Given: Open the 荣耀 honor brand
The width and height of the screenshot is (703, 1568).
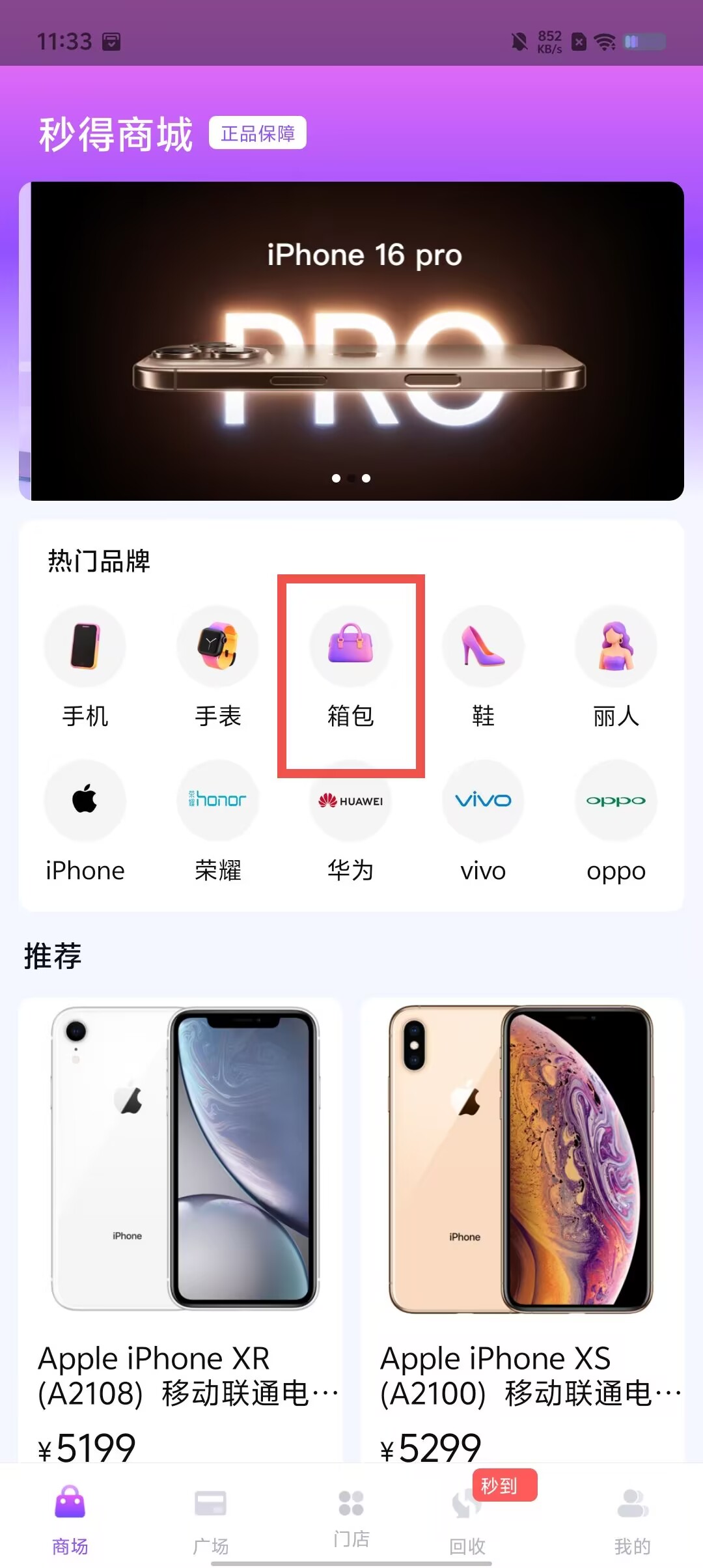Looking at the screenshot, I should click(218, 822).
